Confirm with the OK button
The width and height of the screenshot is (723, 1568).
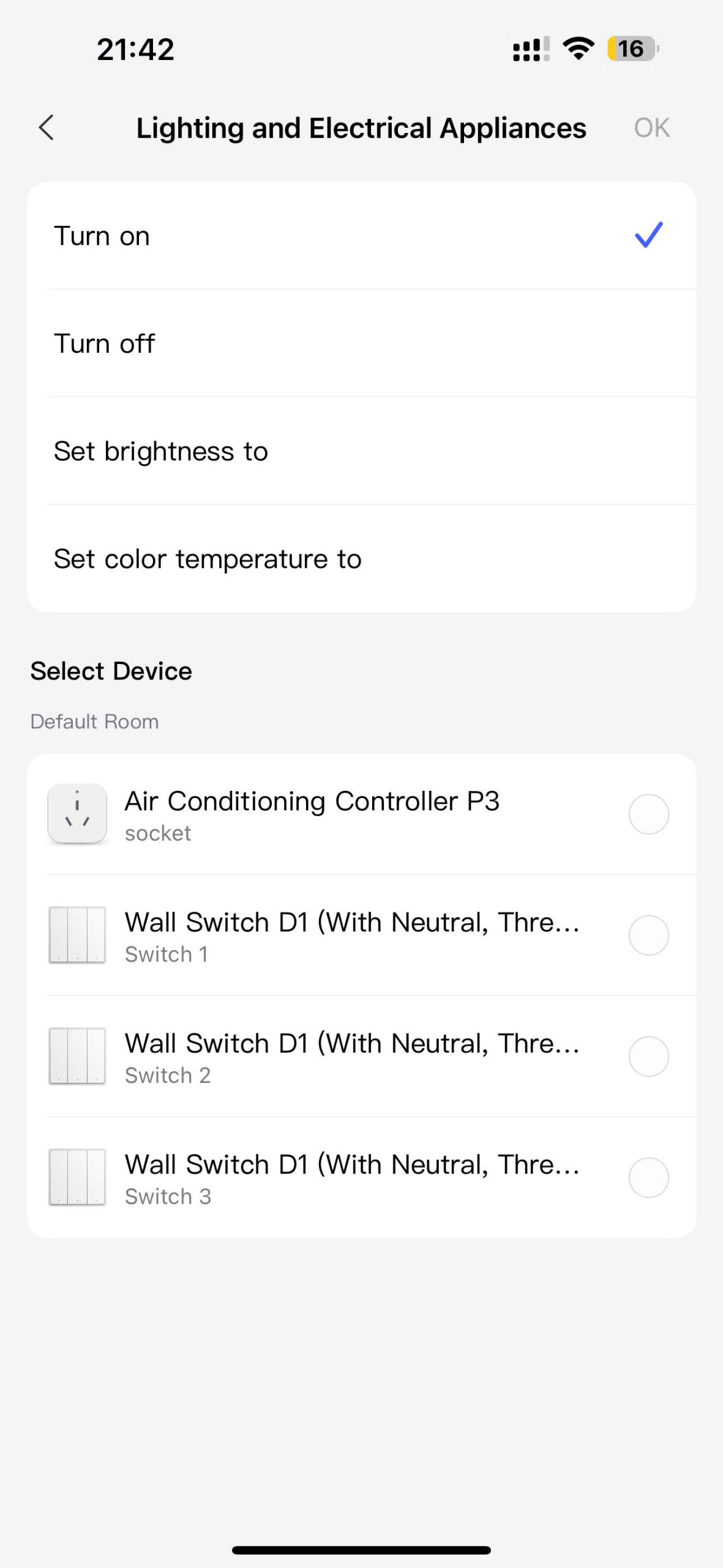[651, 127]
